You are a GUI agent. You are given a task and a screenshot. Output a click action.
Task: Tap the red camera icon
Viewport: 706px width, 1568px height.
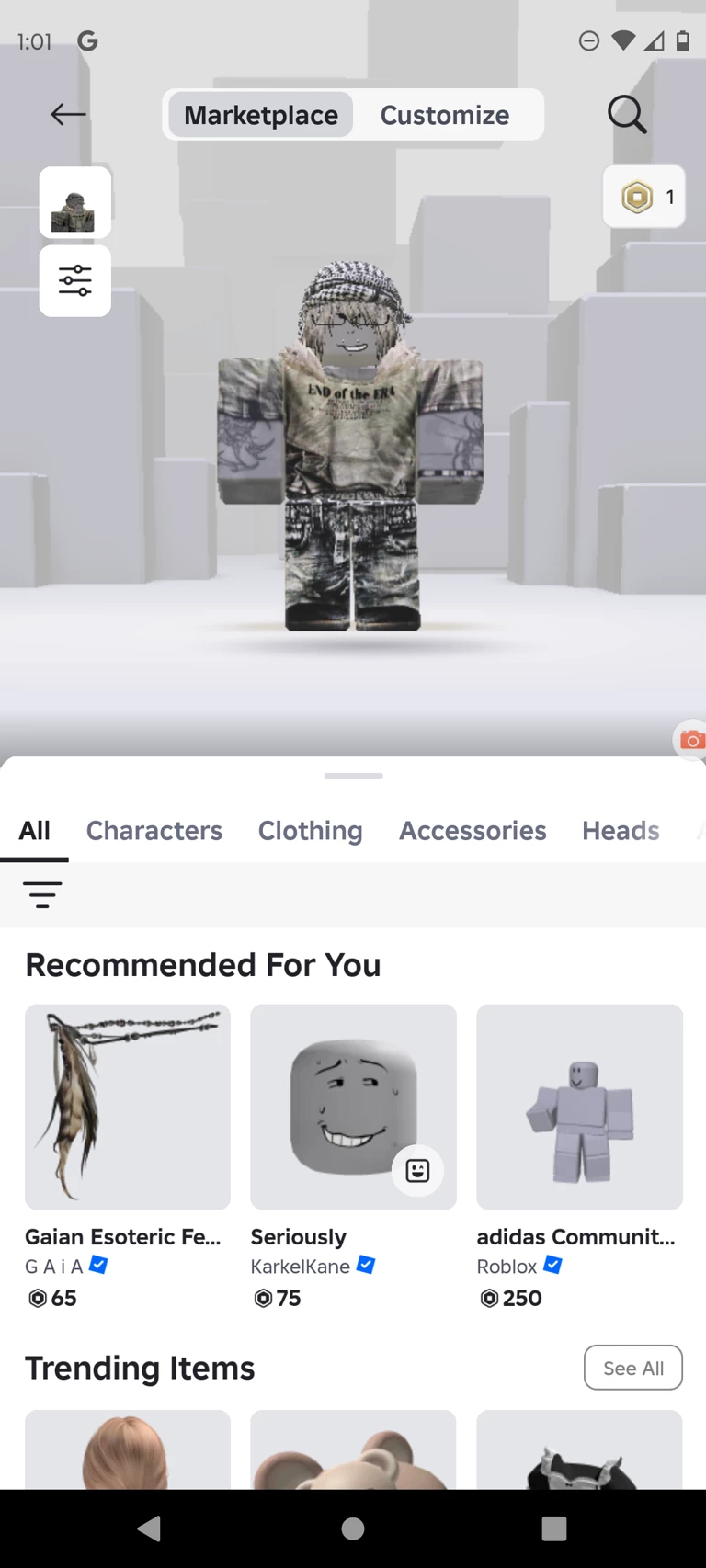(x=691, y=740)
